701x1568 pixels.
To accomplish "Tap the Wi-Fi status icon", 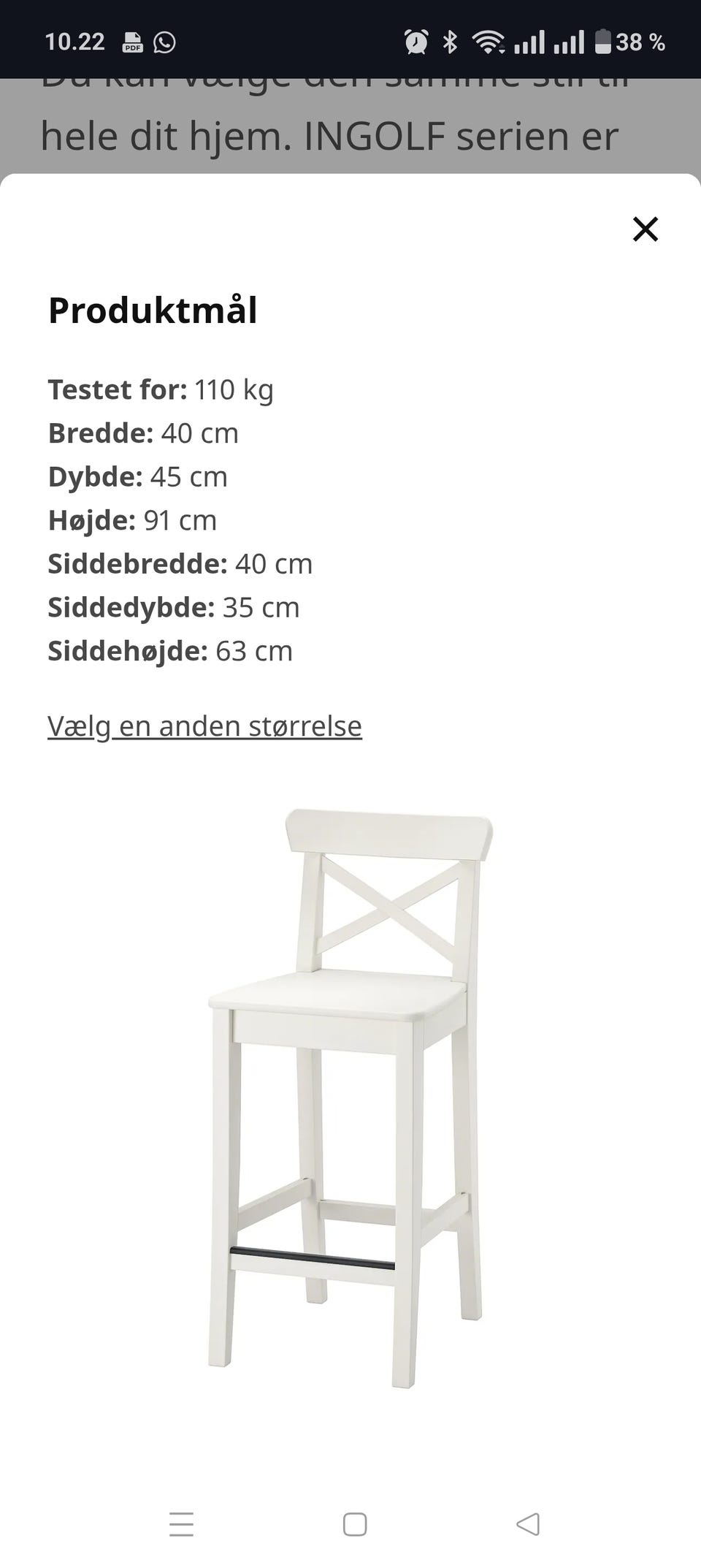I will coord(487,42).
